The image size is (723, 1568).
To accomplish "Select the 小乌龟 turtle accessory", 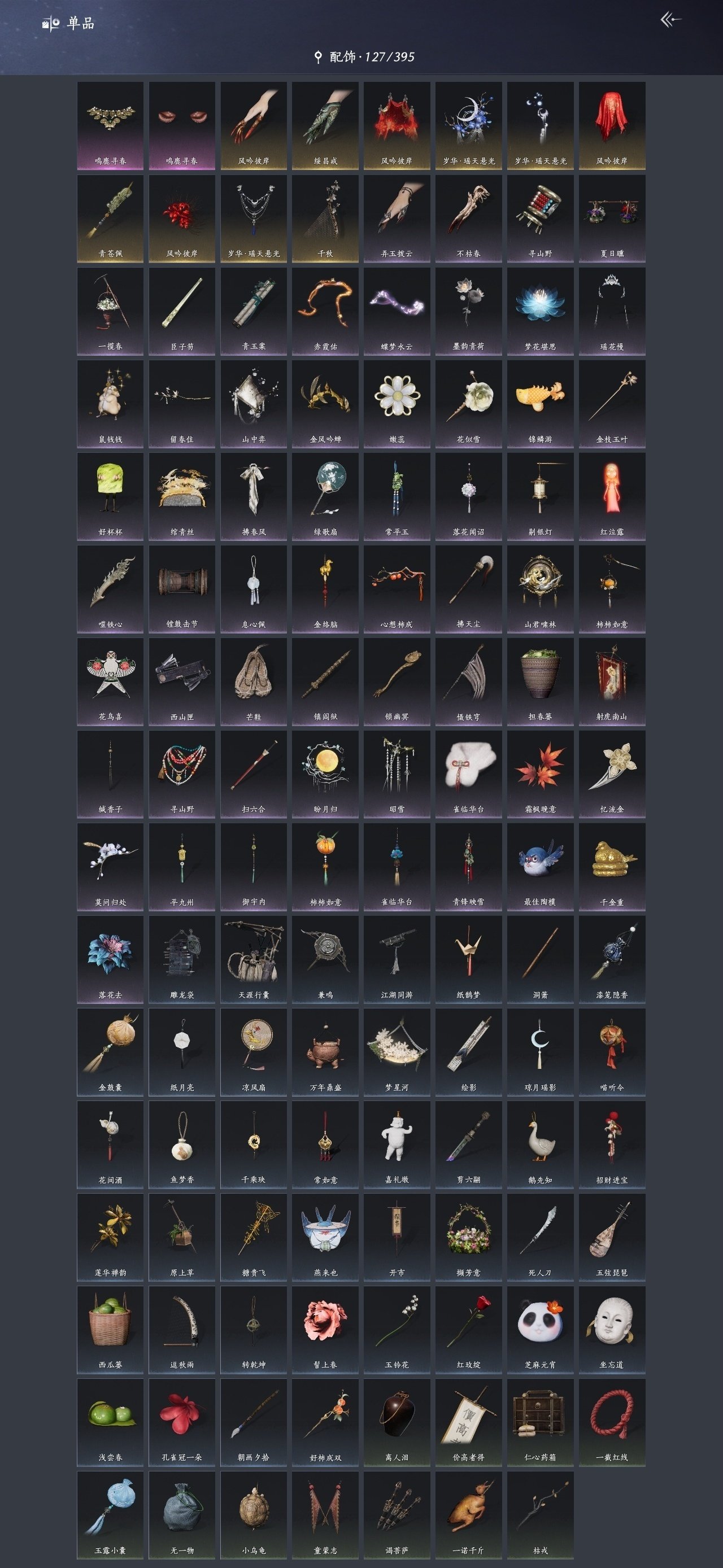I will tap(254, 1515).
